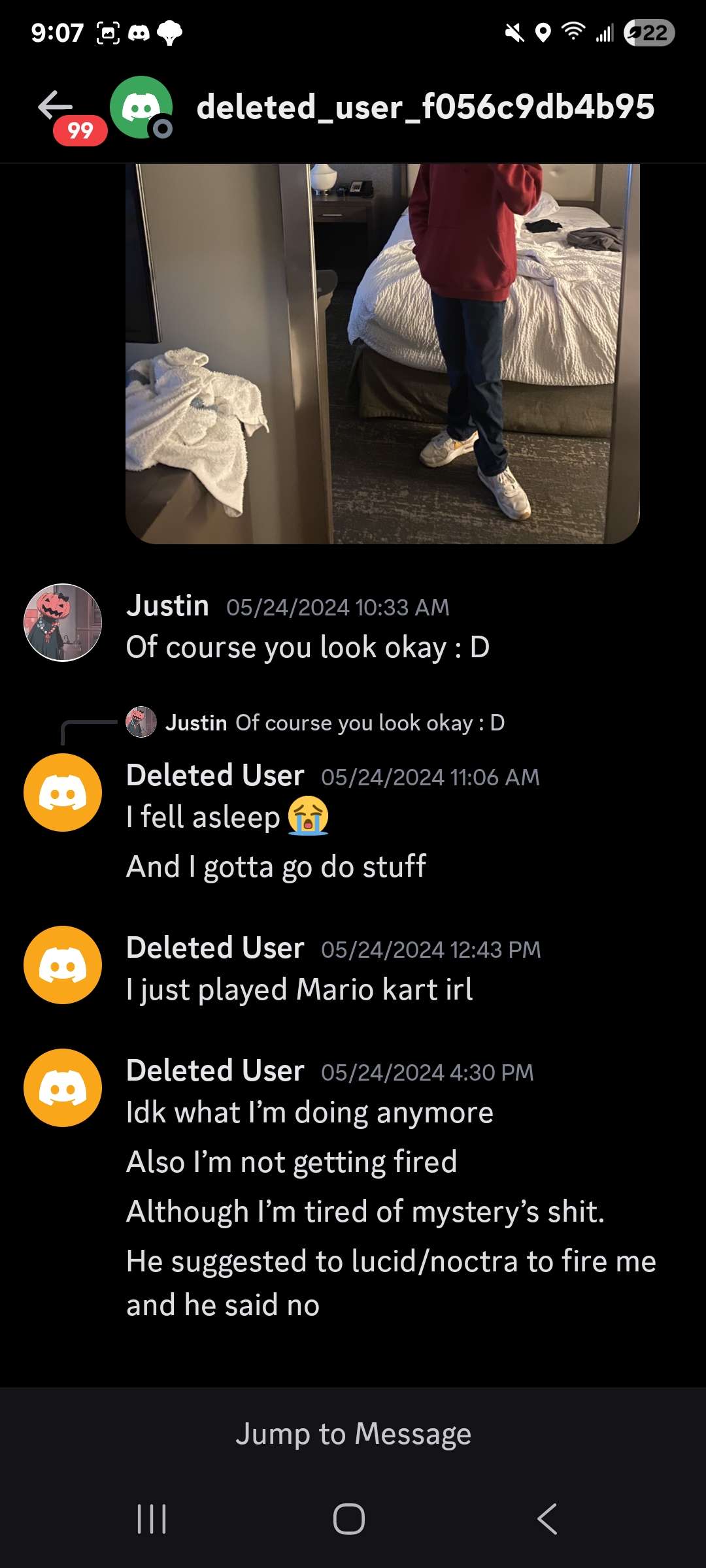
Task: Open the hotel room mirror photo
Action: (x=382, y=353)
